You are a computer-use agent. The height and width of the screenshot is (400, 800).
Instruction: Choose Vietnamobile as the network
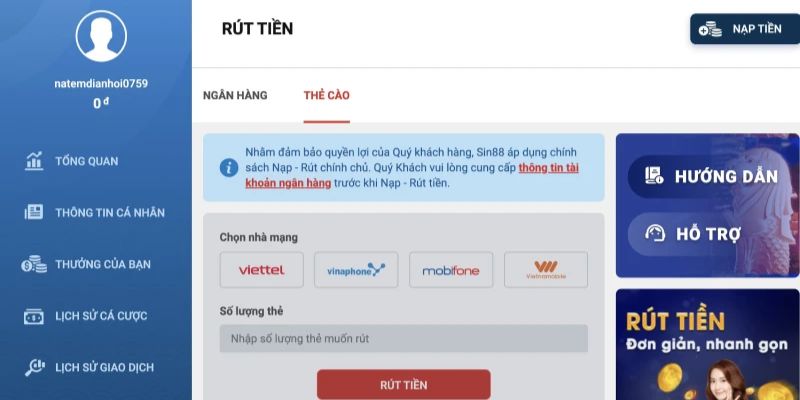[x=545, y=270]
